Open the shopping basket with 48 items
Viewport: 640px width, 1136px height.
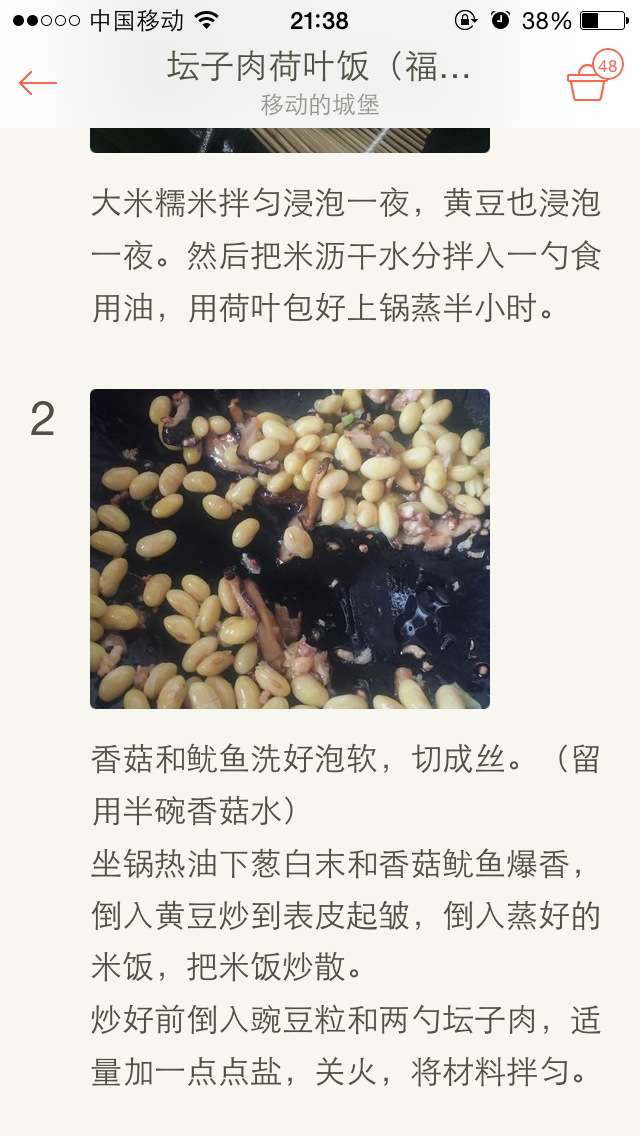(594, 76)
